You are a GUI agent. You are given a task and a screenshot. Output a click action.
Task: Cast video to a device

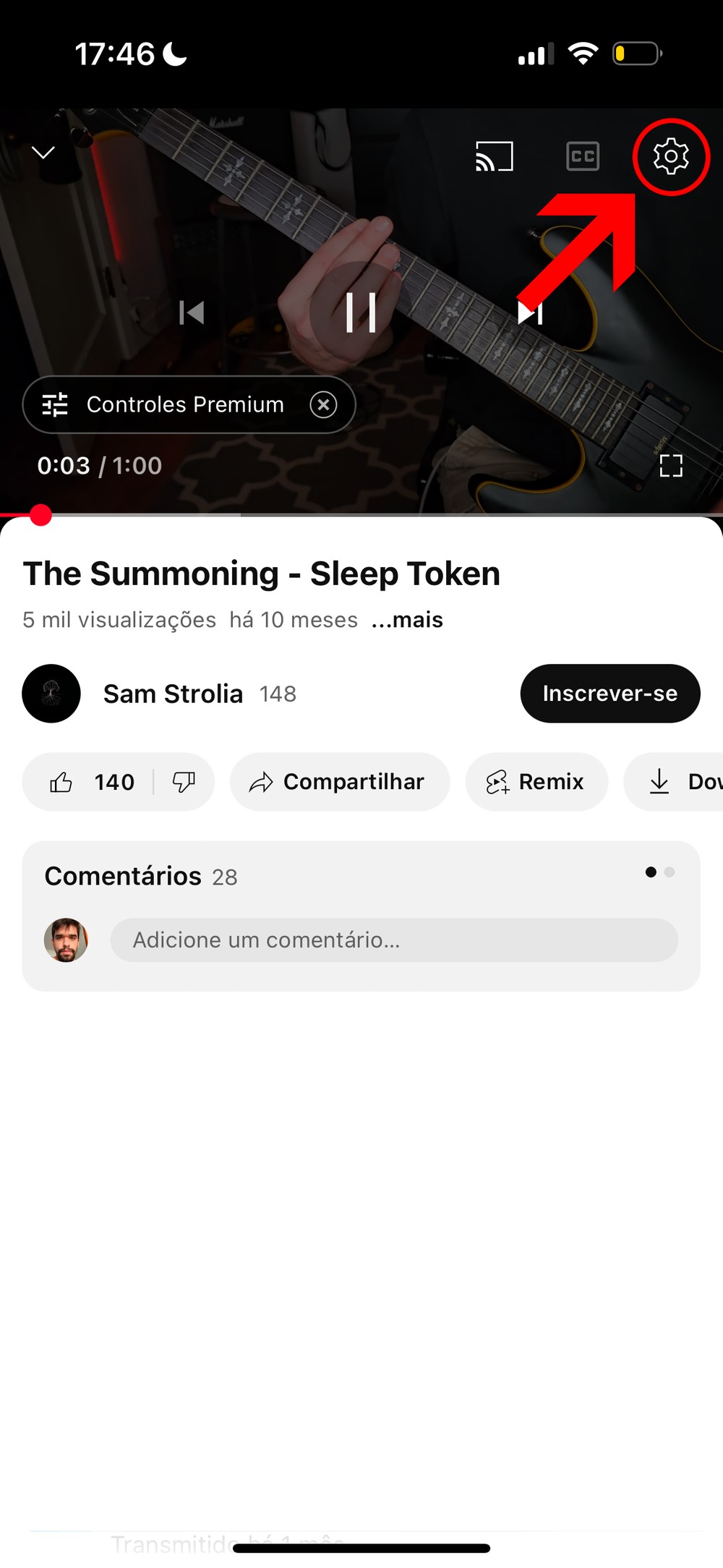[494, 156]
